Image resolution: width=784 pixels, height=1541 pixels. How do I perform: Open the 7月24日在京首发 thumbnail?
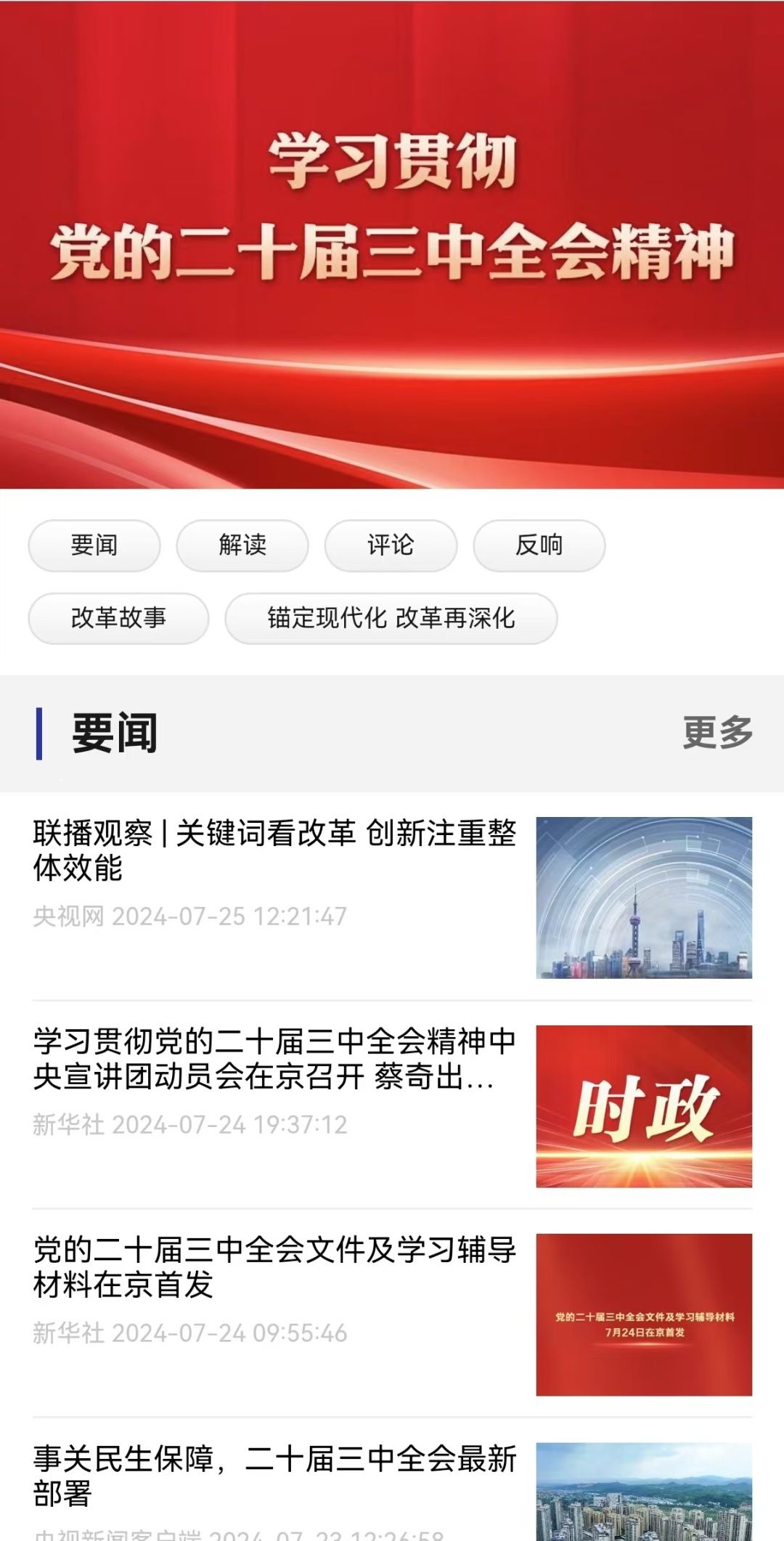click(644, 1314)
